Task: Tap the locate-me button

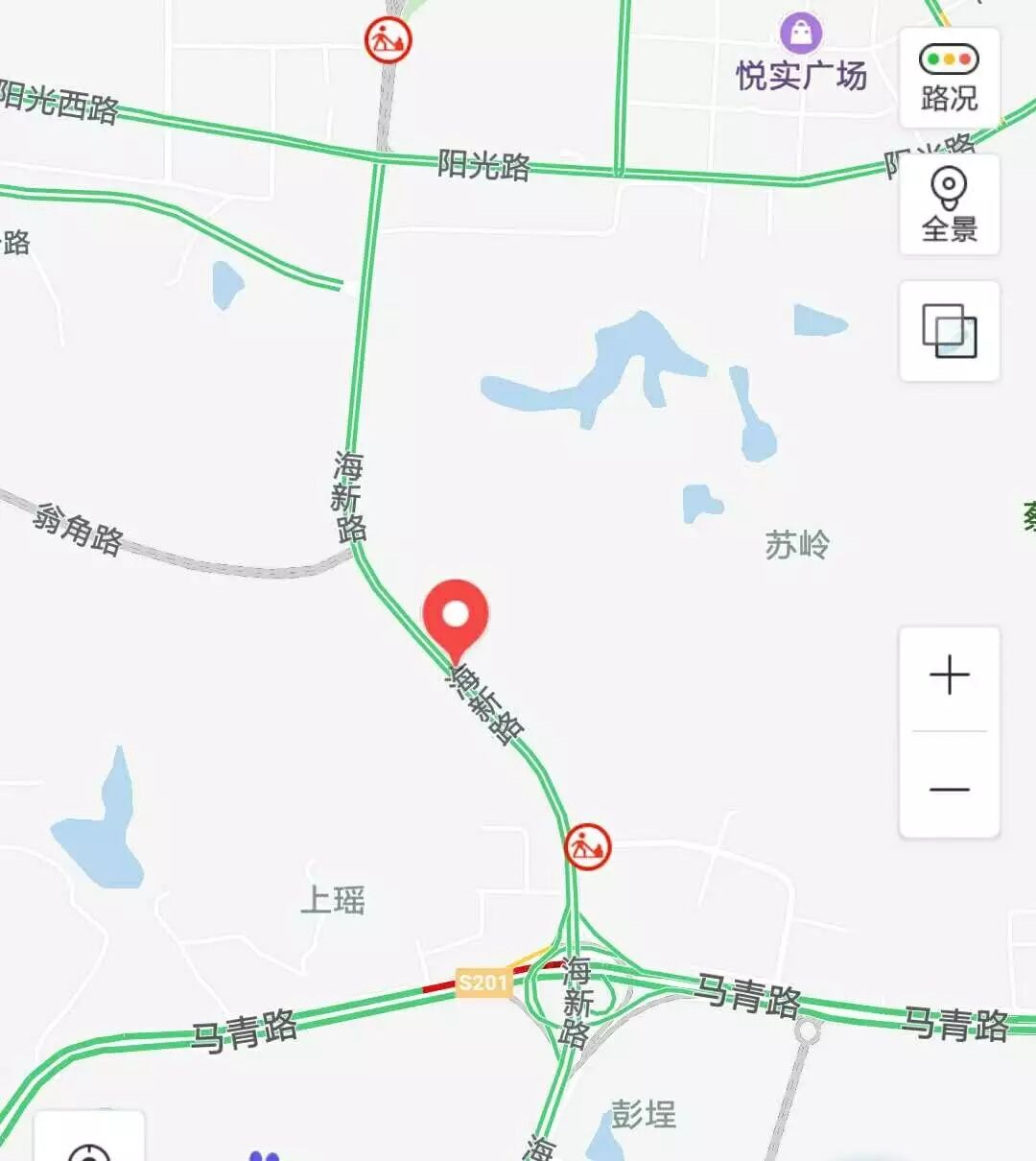Action: 89,1147
